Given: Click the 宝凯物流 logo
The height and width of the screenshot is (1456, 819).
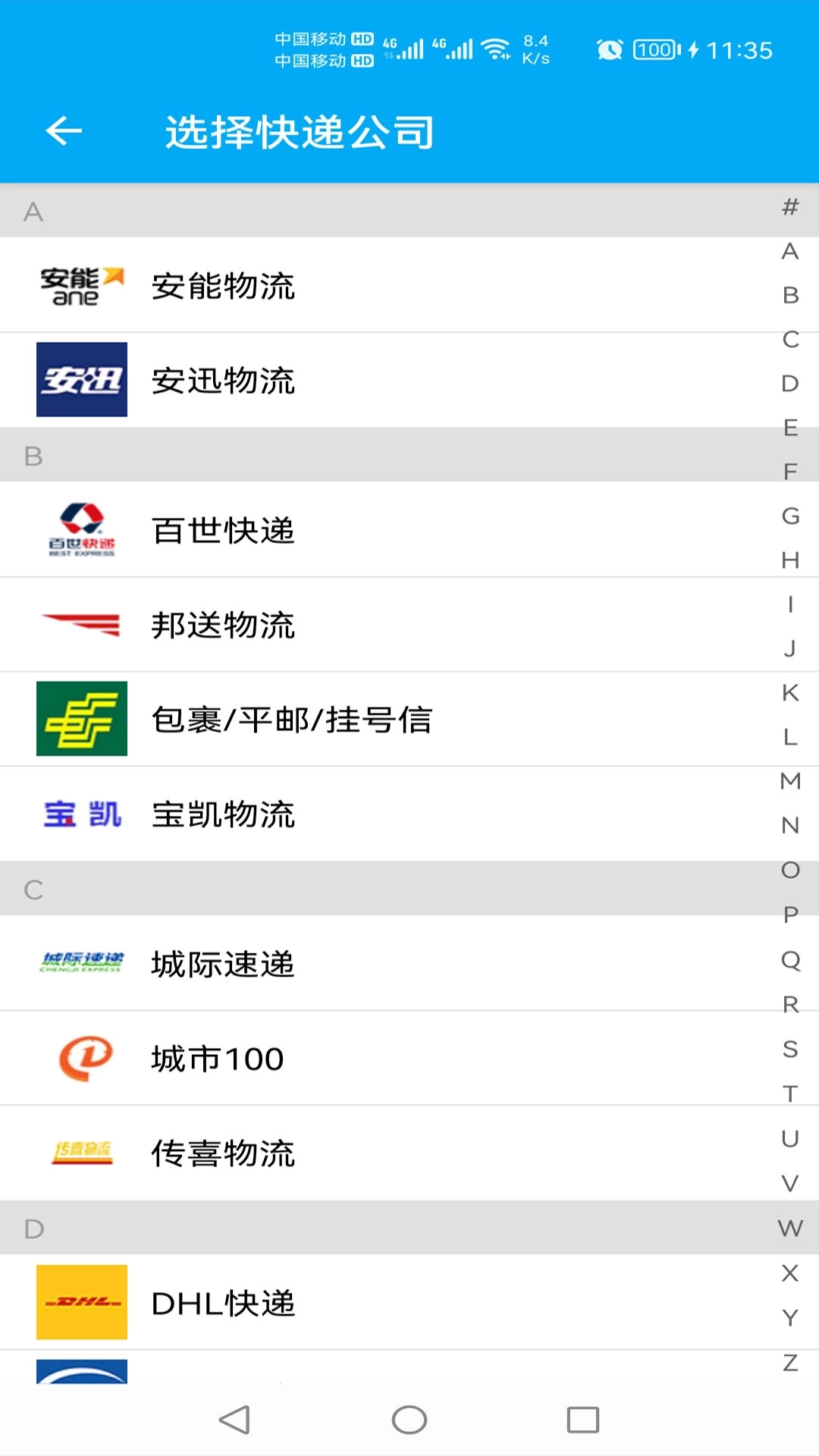Looking at the screenshot, I should click(x=82, y=812).
